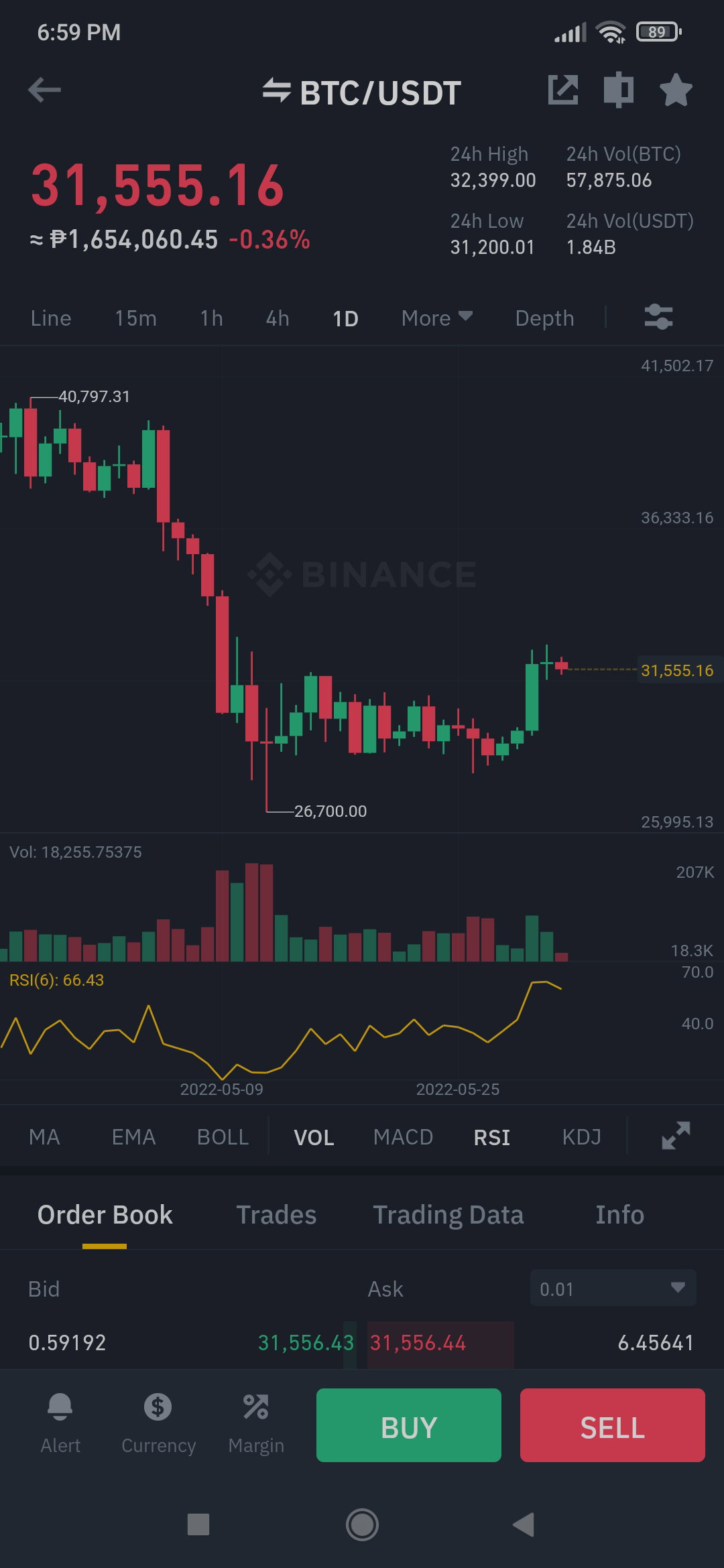
Task: Open chart settings sliders icon
Action: [658, 317]
